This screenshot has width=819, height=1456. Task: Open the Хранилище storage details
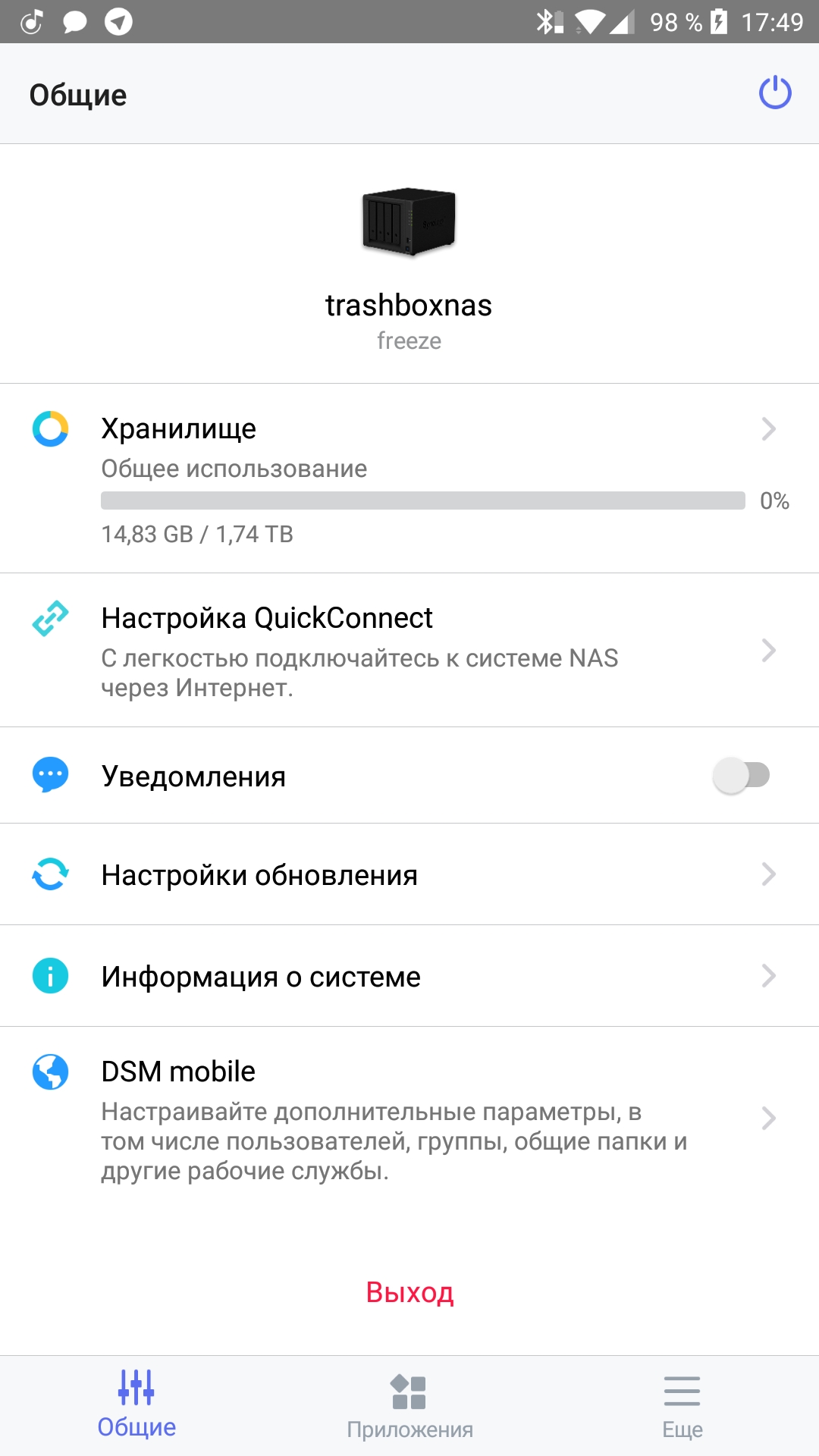[x=409, y=479]
